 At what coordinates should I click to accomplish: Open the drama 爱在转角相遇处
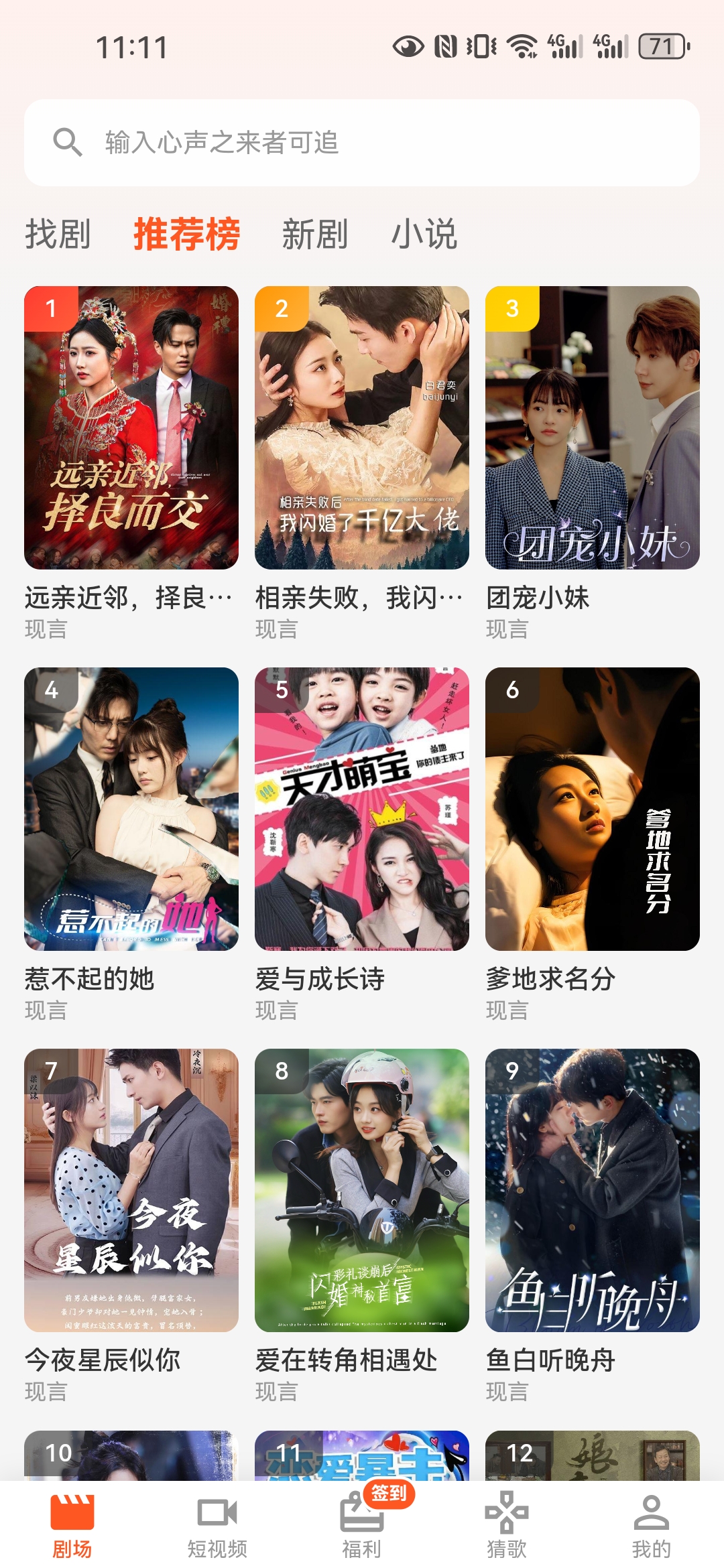point(362,1190)
